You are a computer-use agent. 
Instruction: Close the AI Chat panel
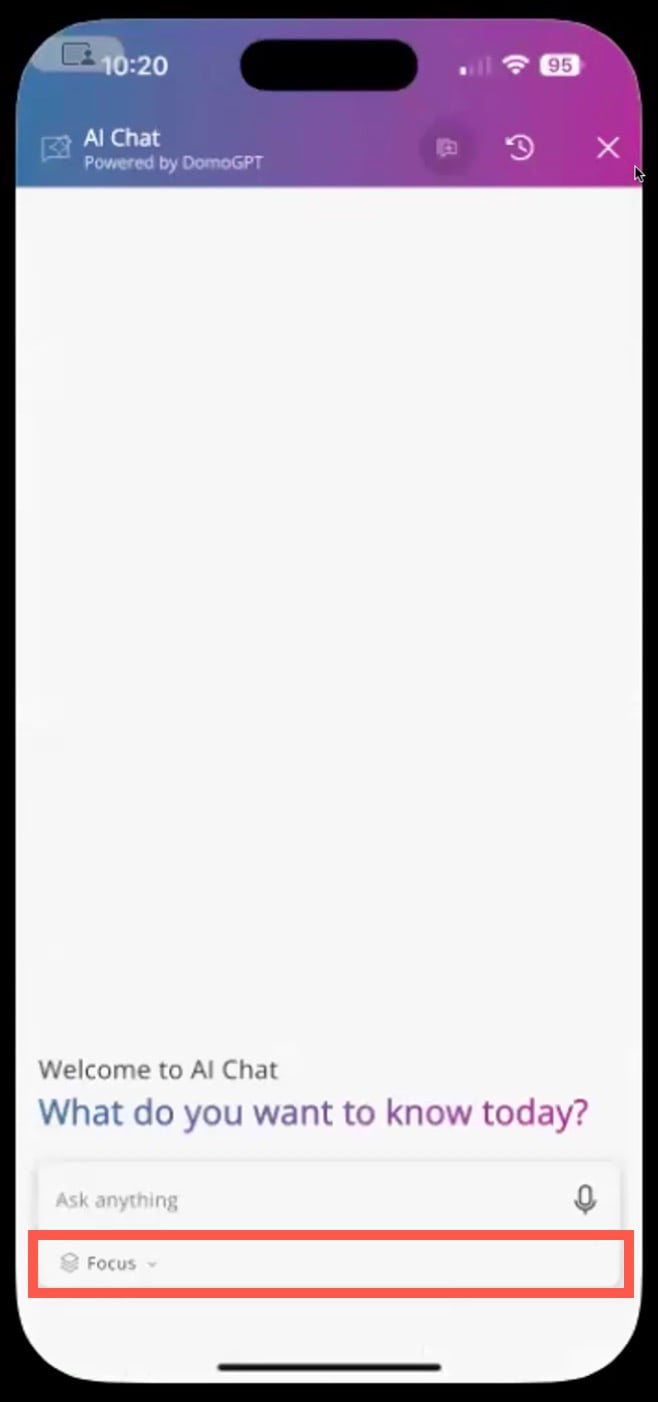point(608,148)
